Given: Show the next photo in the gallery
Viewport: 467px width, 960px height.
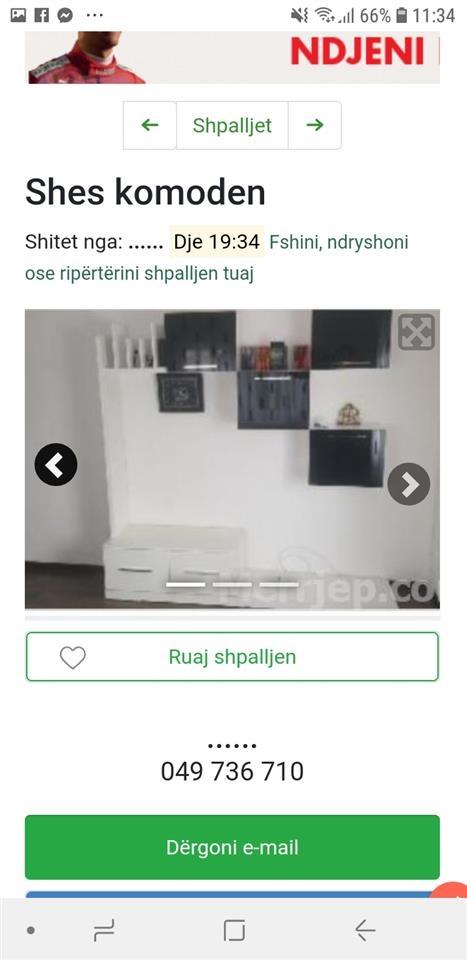Looking at the screenshot, I should [409, 484].
